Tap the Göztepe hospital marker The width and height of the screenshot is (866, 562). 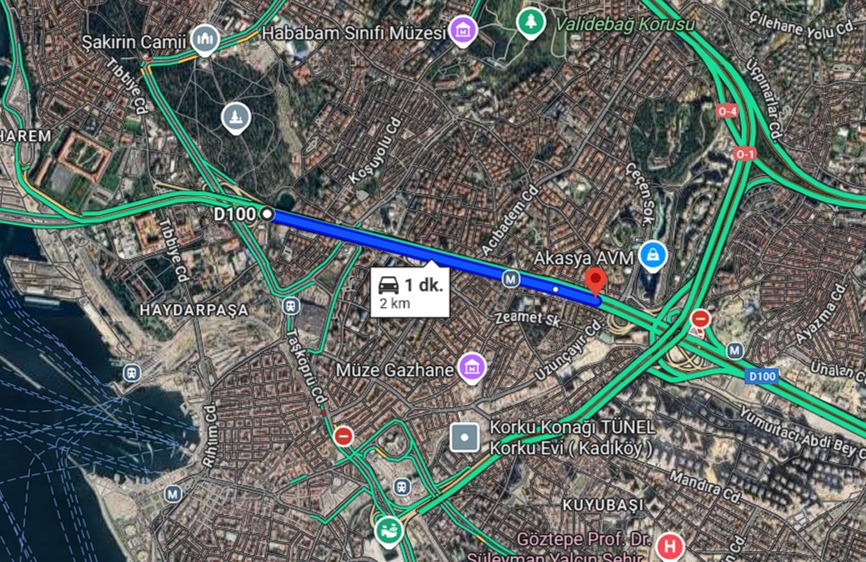[x=669, y=547]
